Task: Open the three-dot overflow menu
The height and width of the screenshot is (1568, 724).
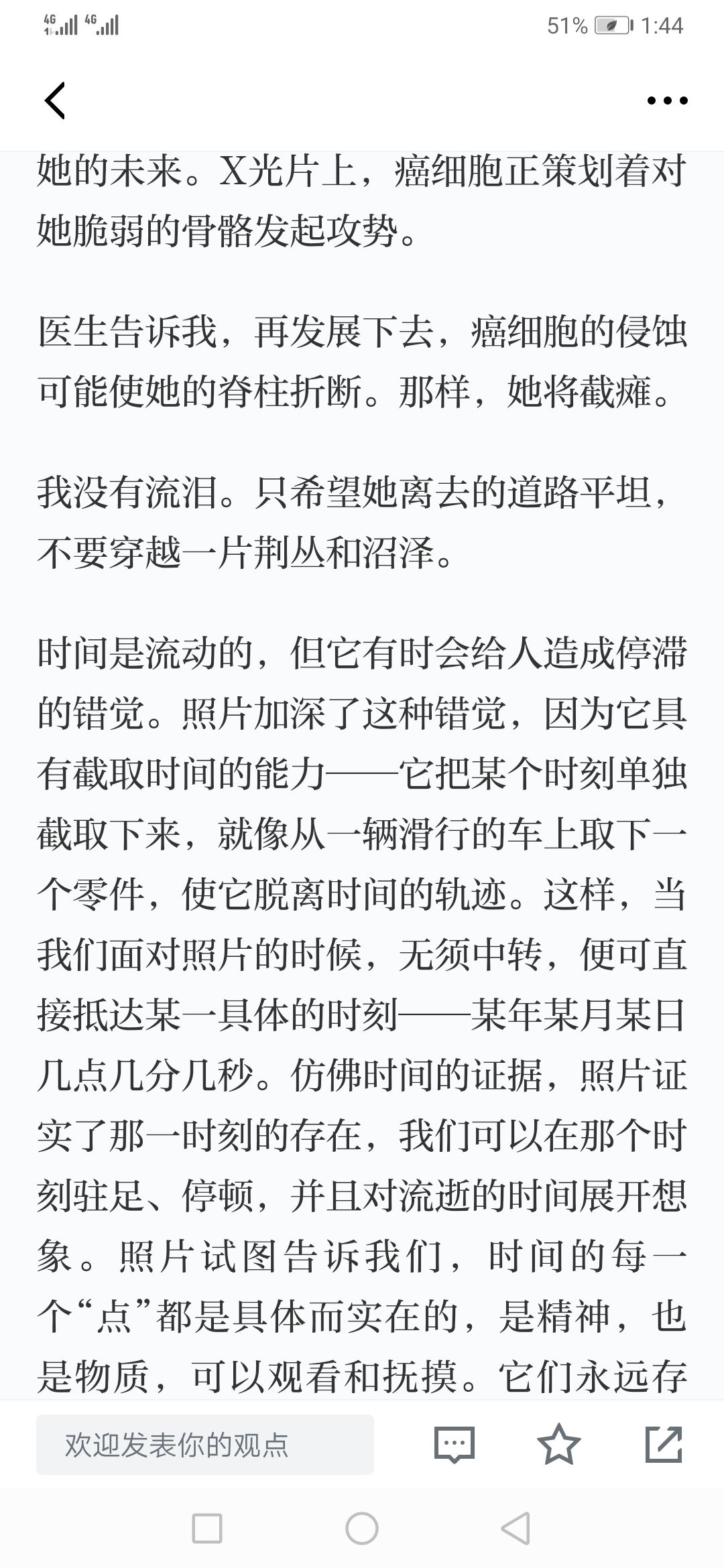Action: pyautogui.click(x=667, y=101)
